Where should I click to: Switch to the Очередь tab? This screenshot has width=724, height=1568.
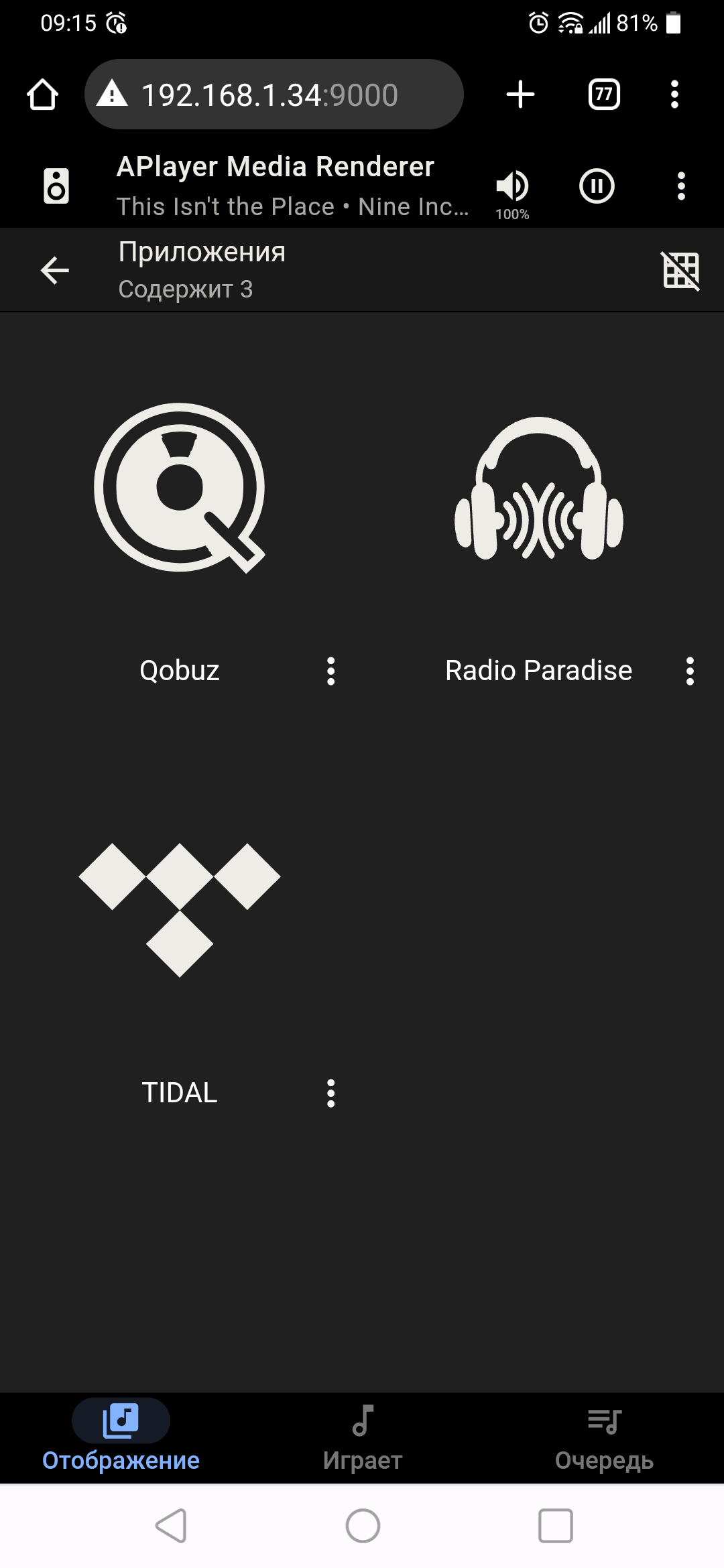tap(604, 1438)
